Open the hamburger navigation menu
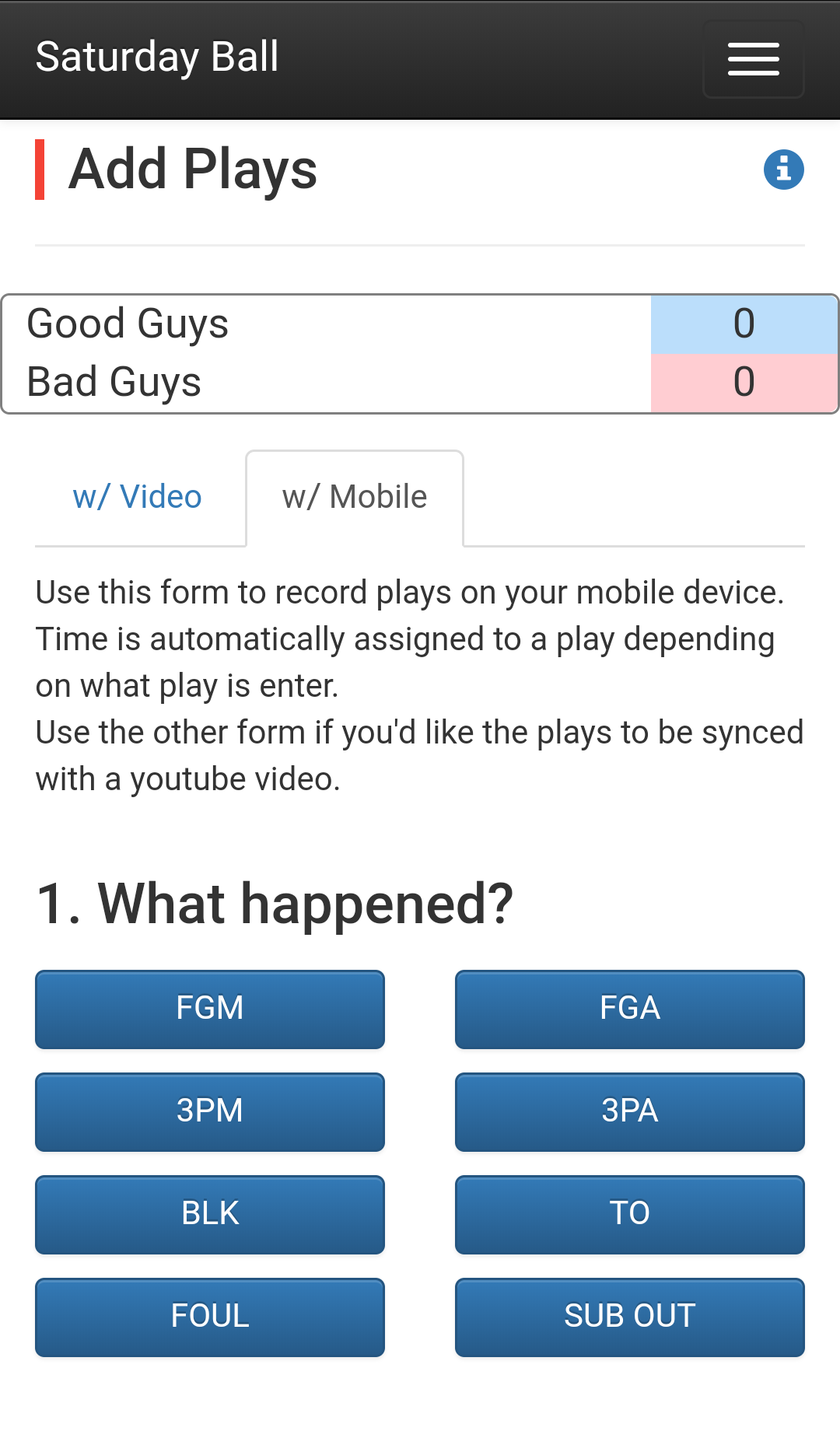 point(752,58)
